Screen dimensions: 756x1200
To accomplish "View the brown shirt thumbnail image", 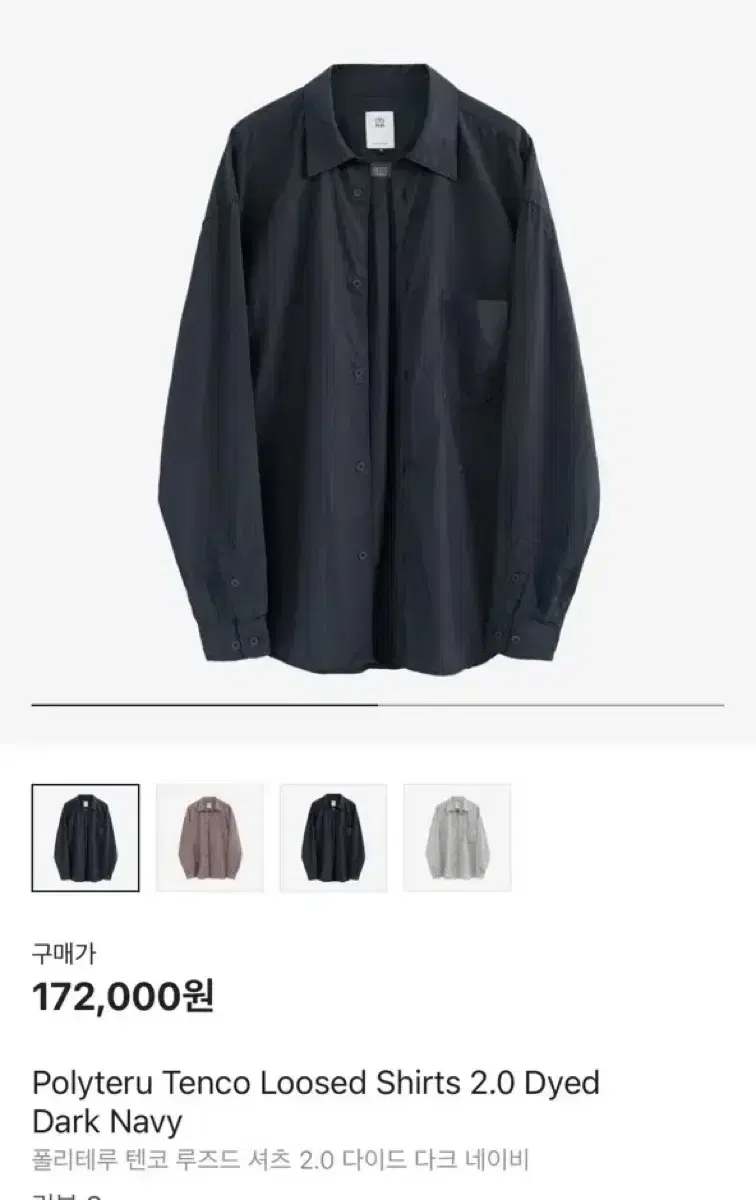I will click(x=210, y=838).
